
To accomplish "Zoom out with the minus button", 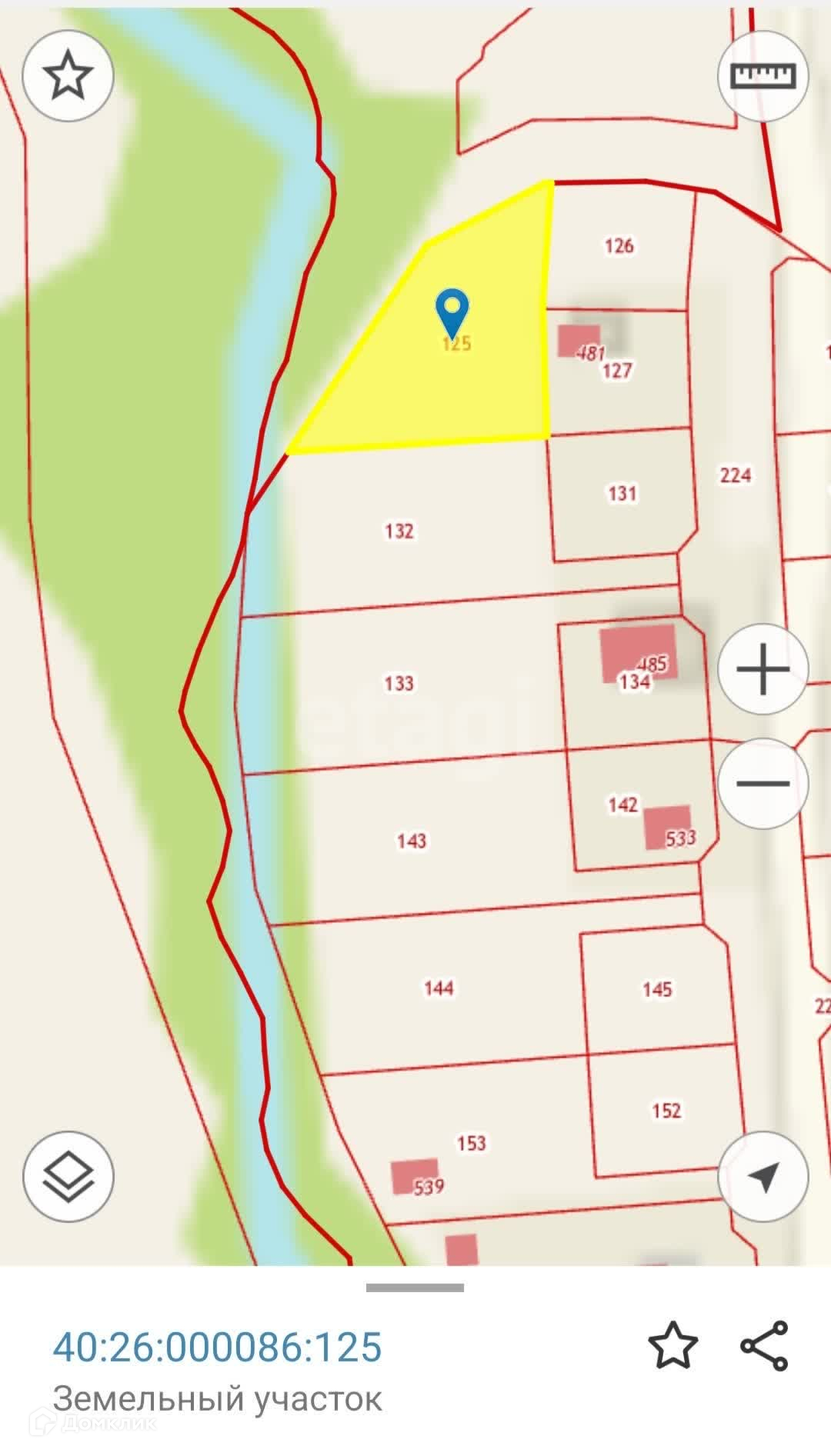I will (x=763, y=783).
